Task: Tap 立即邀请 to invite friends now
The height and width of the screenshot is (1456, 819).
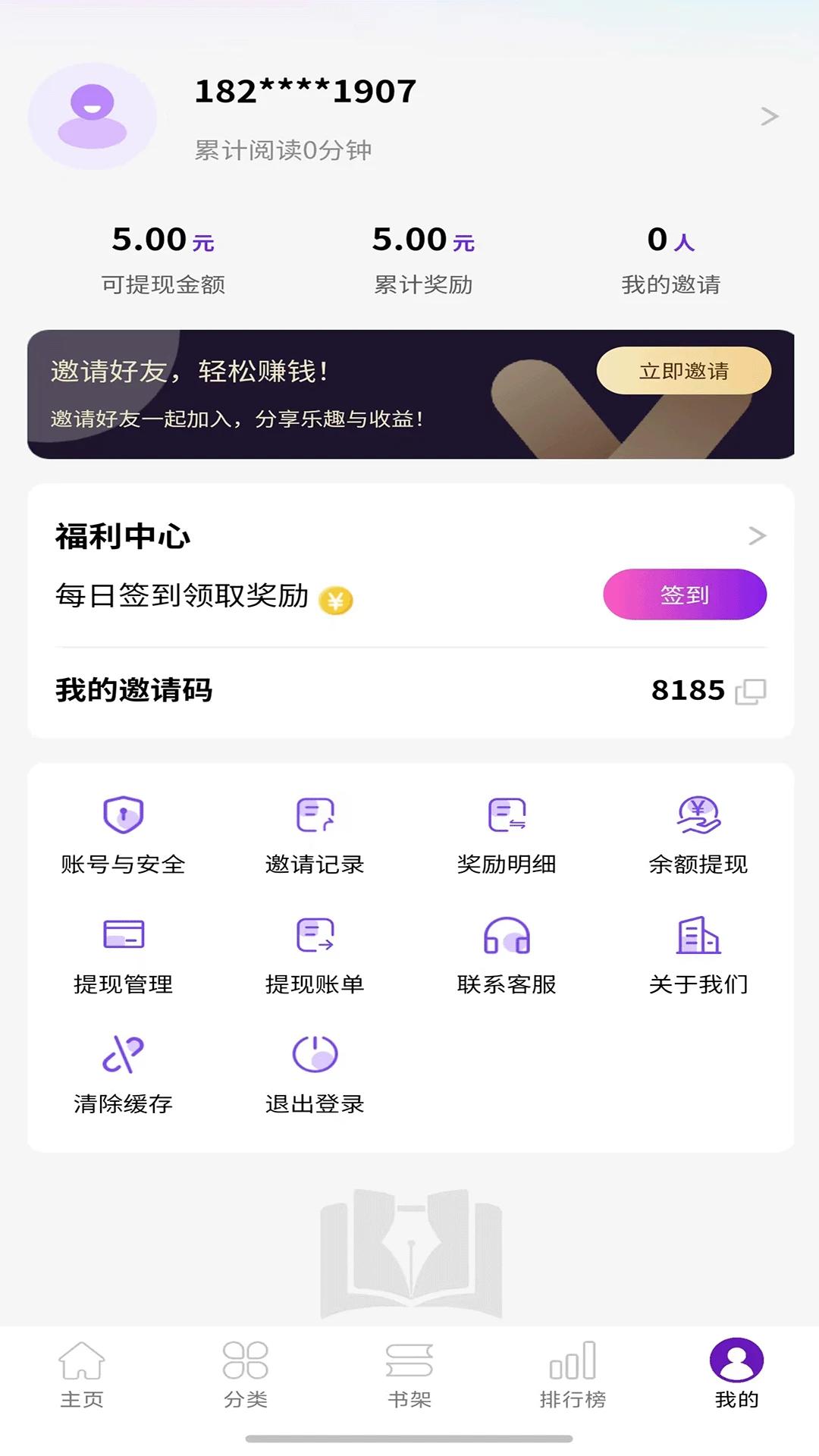Action: (x=685, y=371)
